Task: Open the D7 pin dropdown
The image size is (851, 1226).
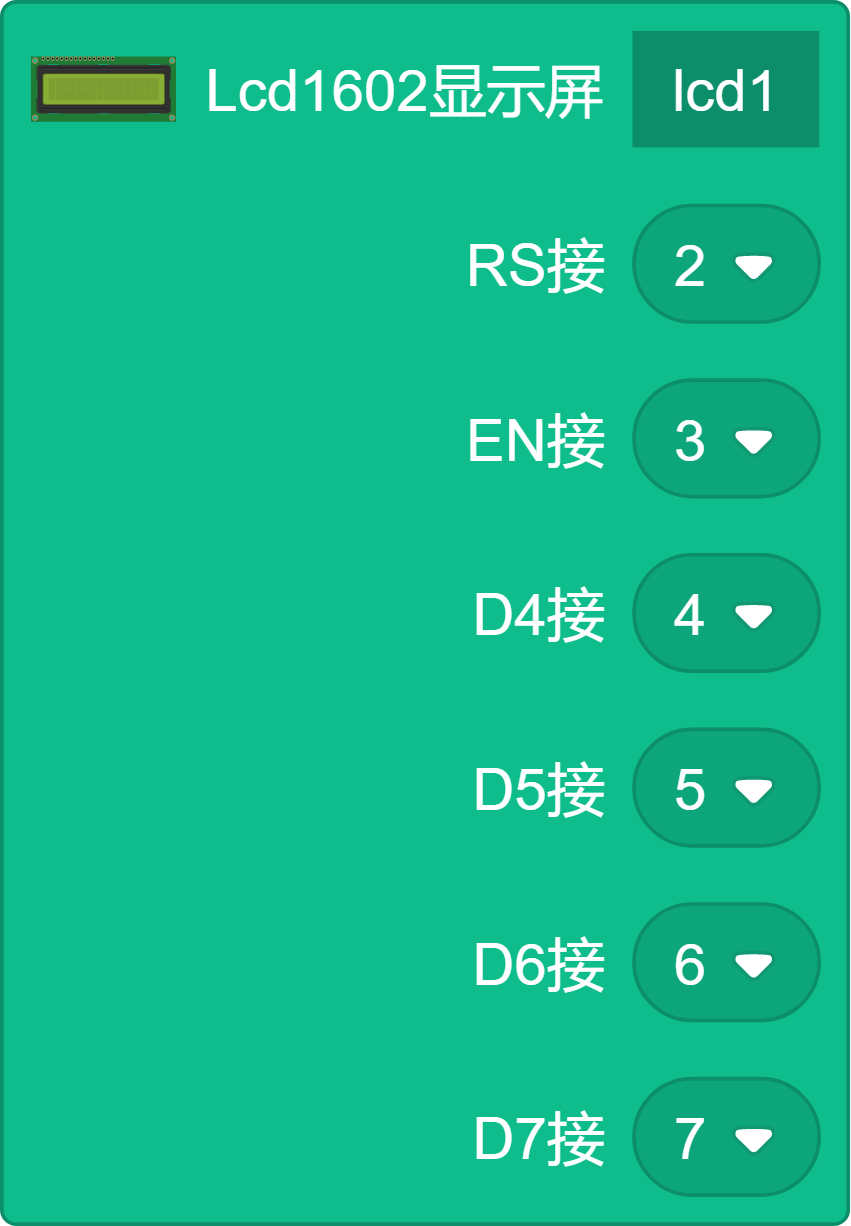Action: [x=726, y=1137]
